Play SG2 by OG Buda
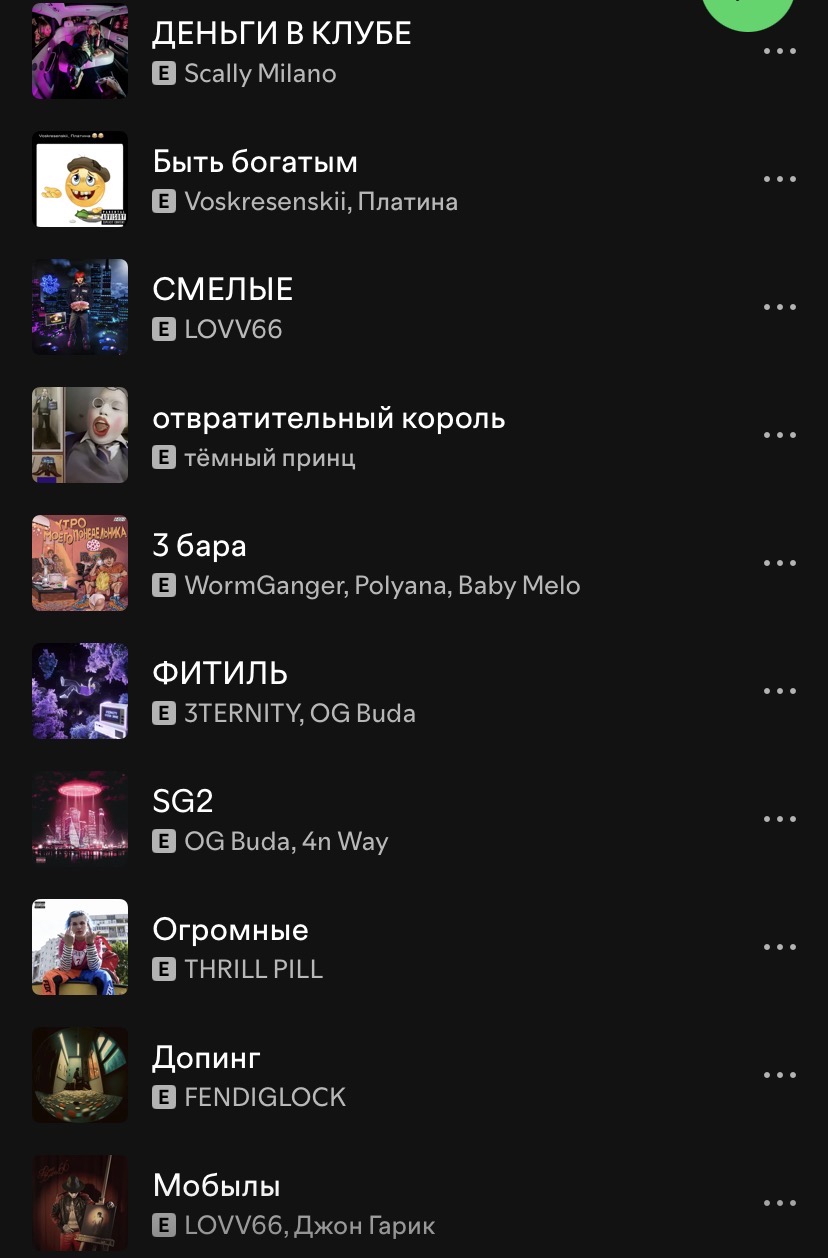Screen dimensions: 828x1258 click(182, 802)
